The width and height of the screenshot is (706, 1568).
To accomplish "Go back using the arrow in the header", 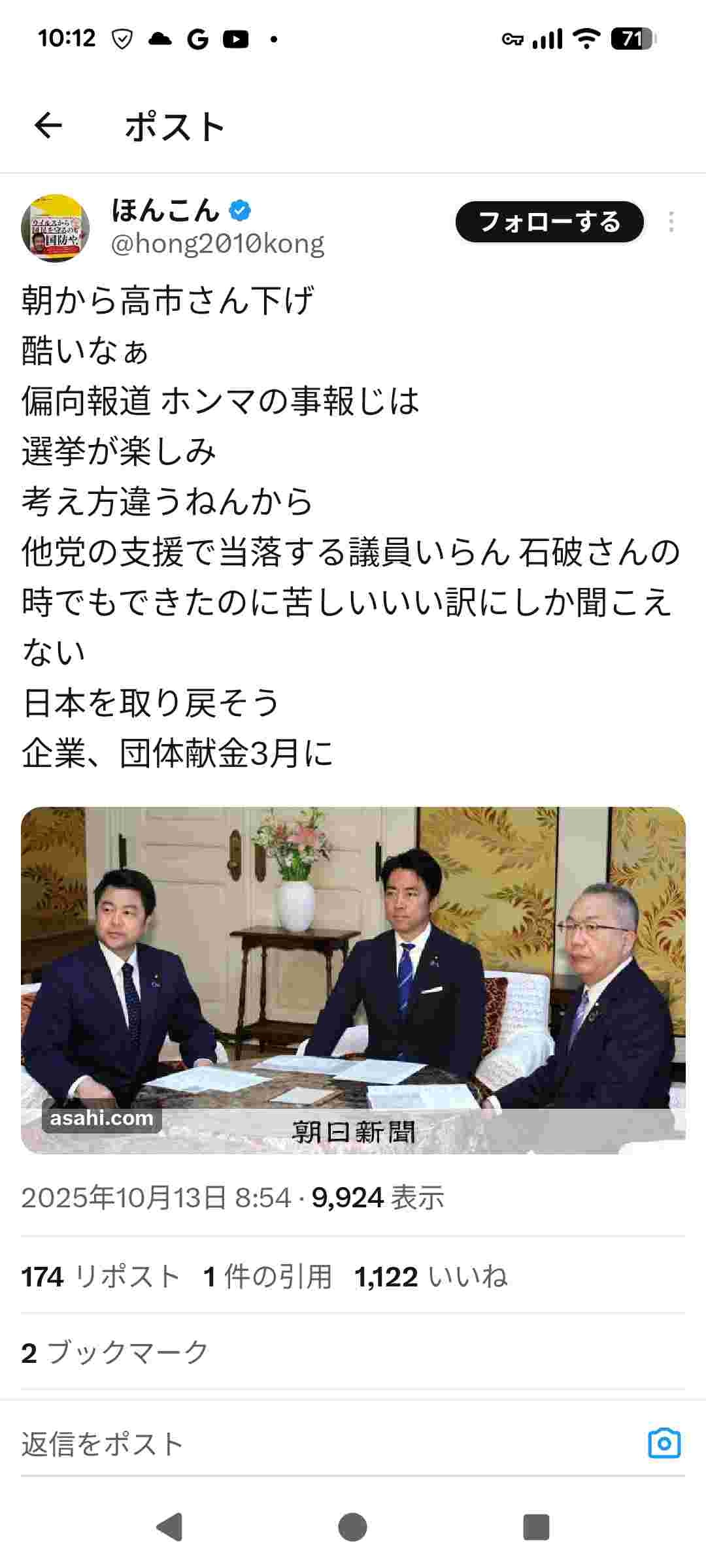I will [48, 125].
